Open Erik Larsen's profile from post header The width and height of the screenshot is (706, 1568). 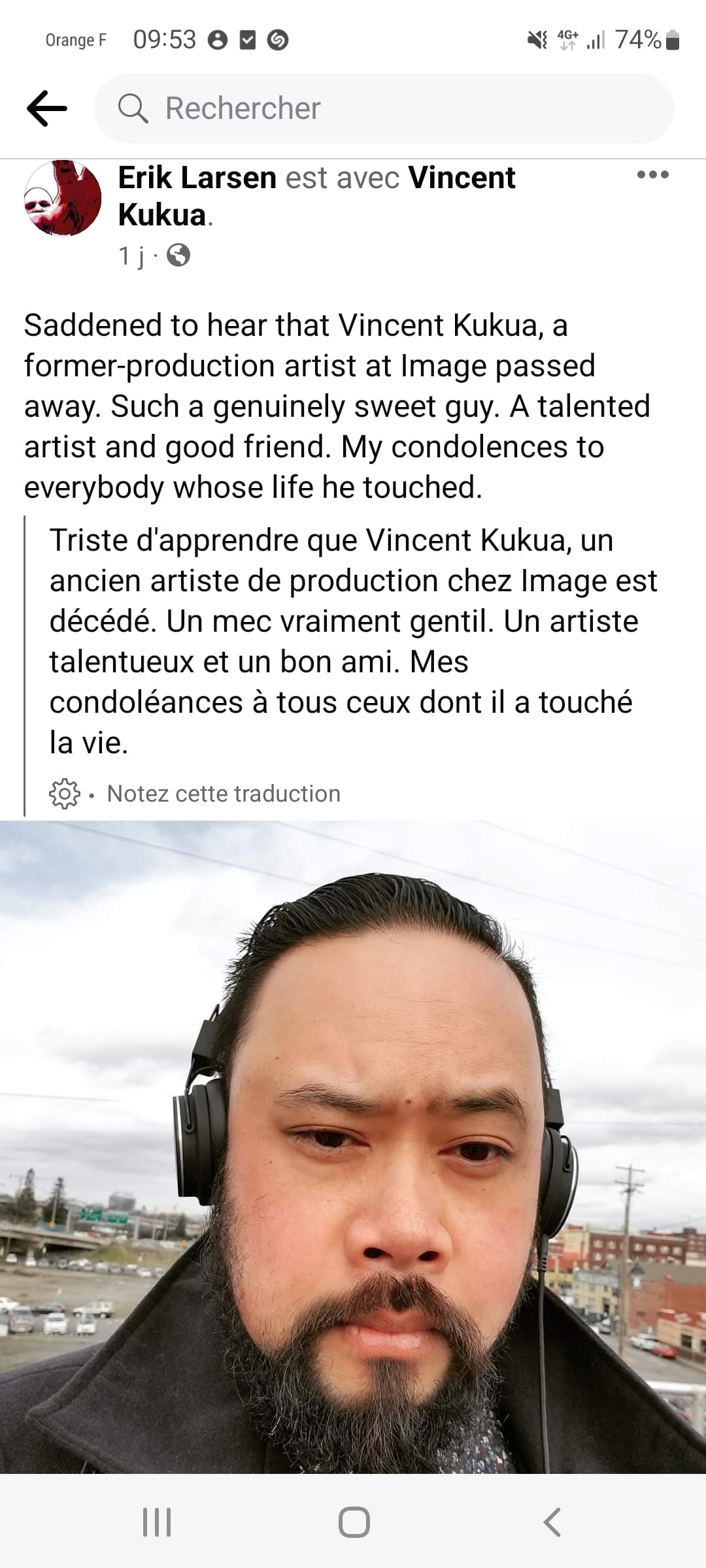197,178
